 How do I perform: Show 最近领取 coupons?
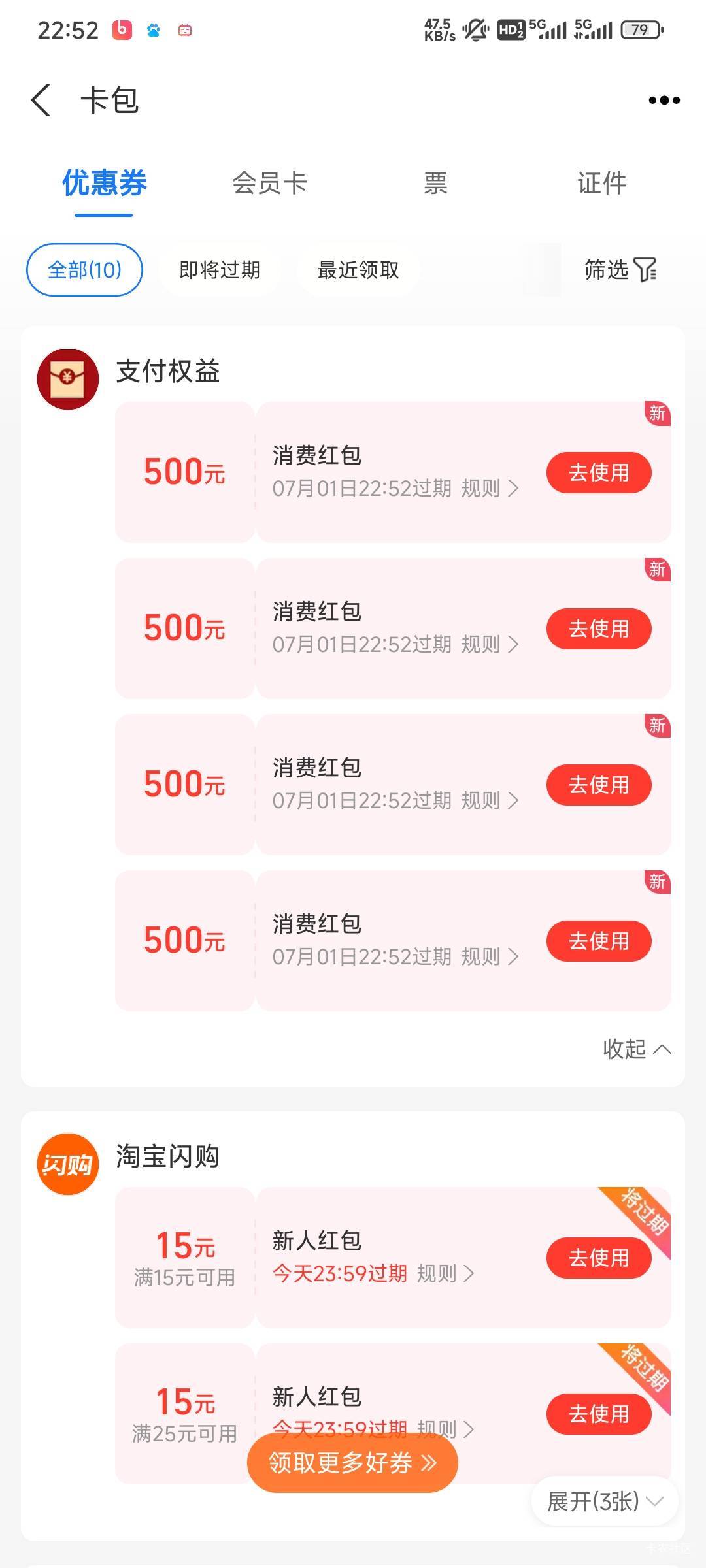coord(358,270)
